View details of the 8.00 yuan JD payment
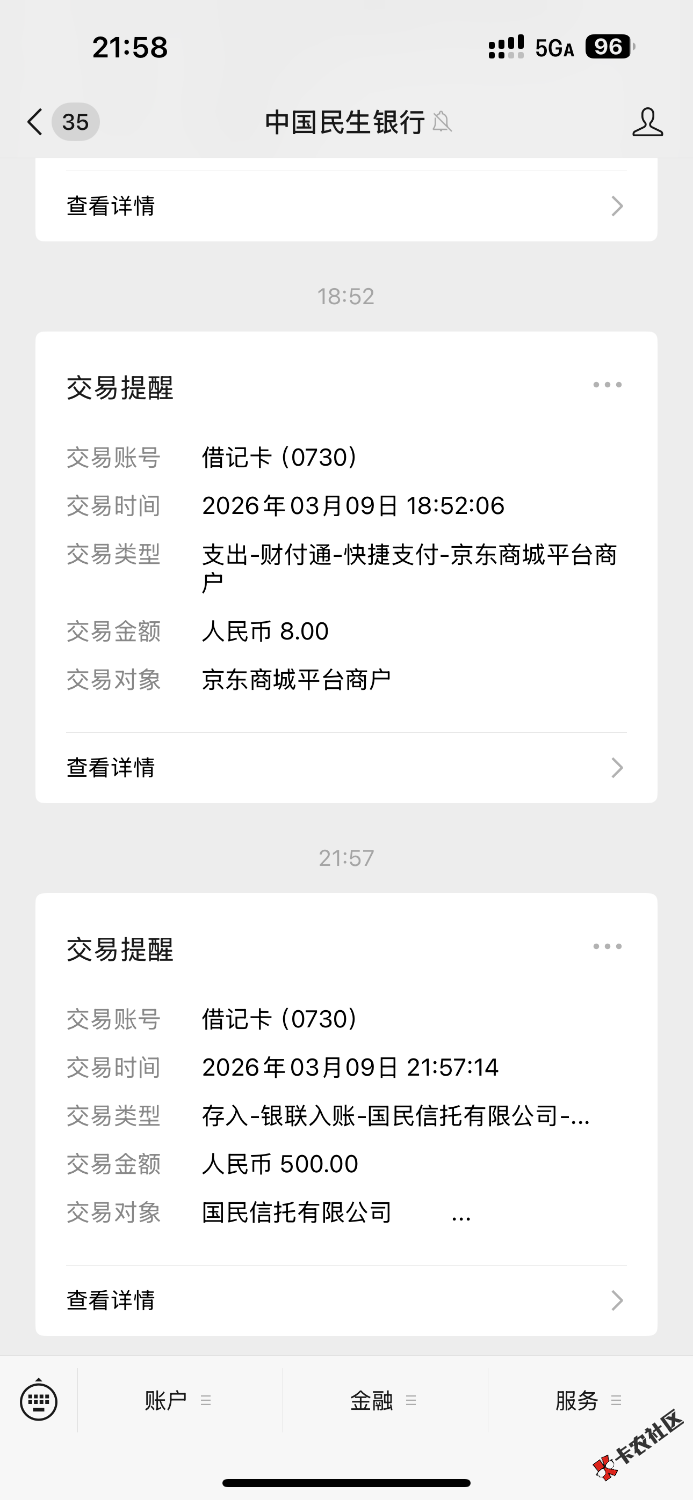Screen dimensions: 693x1500 [x=346, y=768]
